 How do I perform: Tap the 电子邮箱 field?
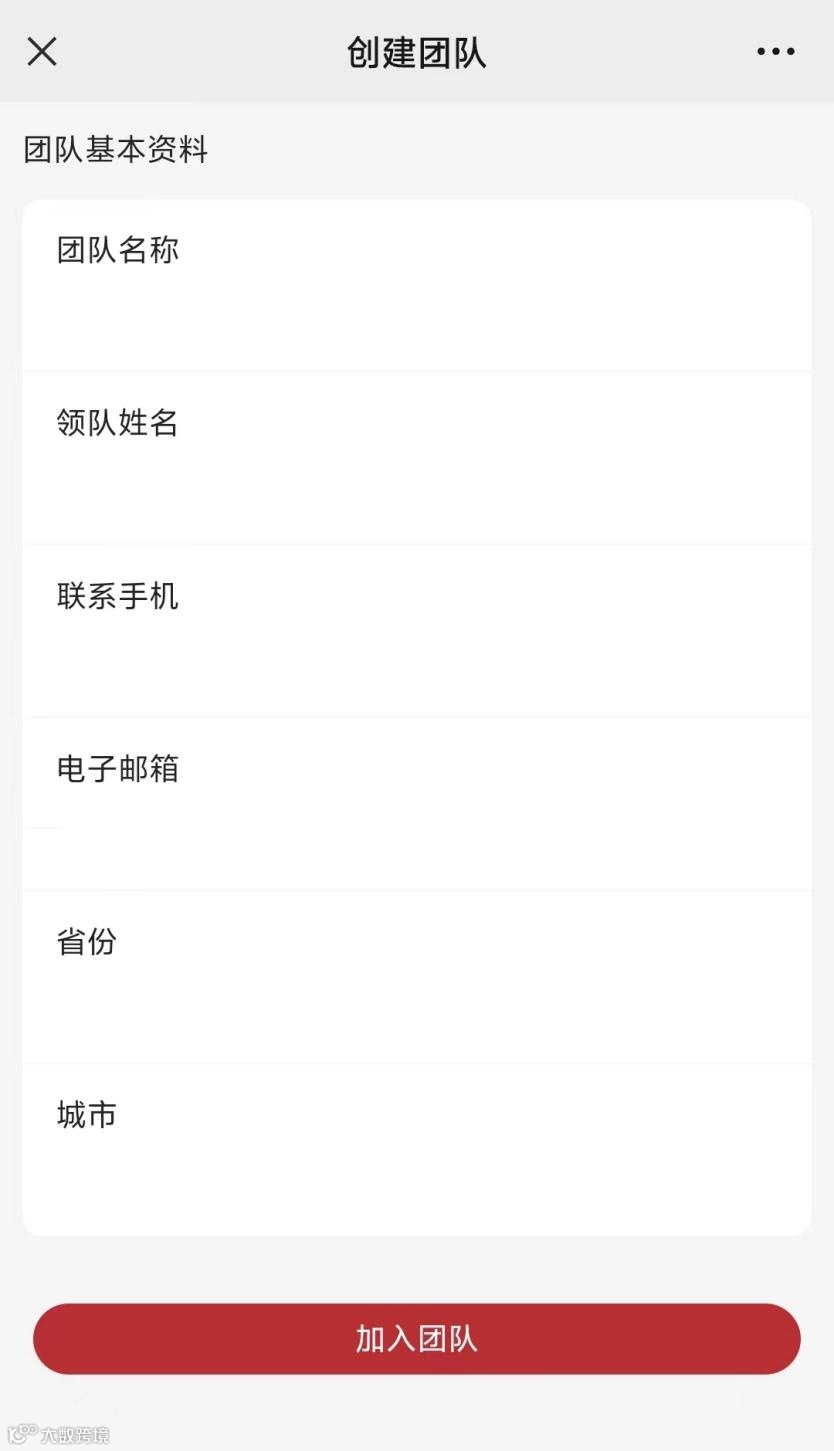coord(417,804)
